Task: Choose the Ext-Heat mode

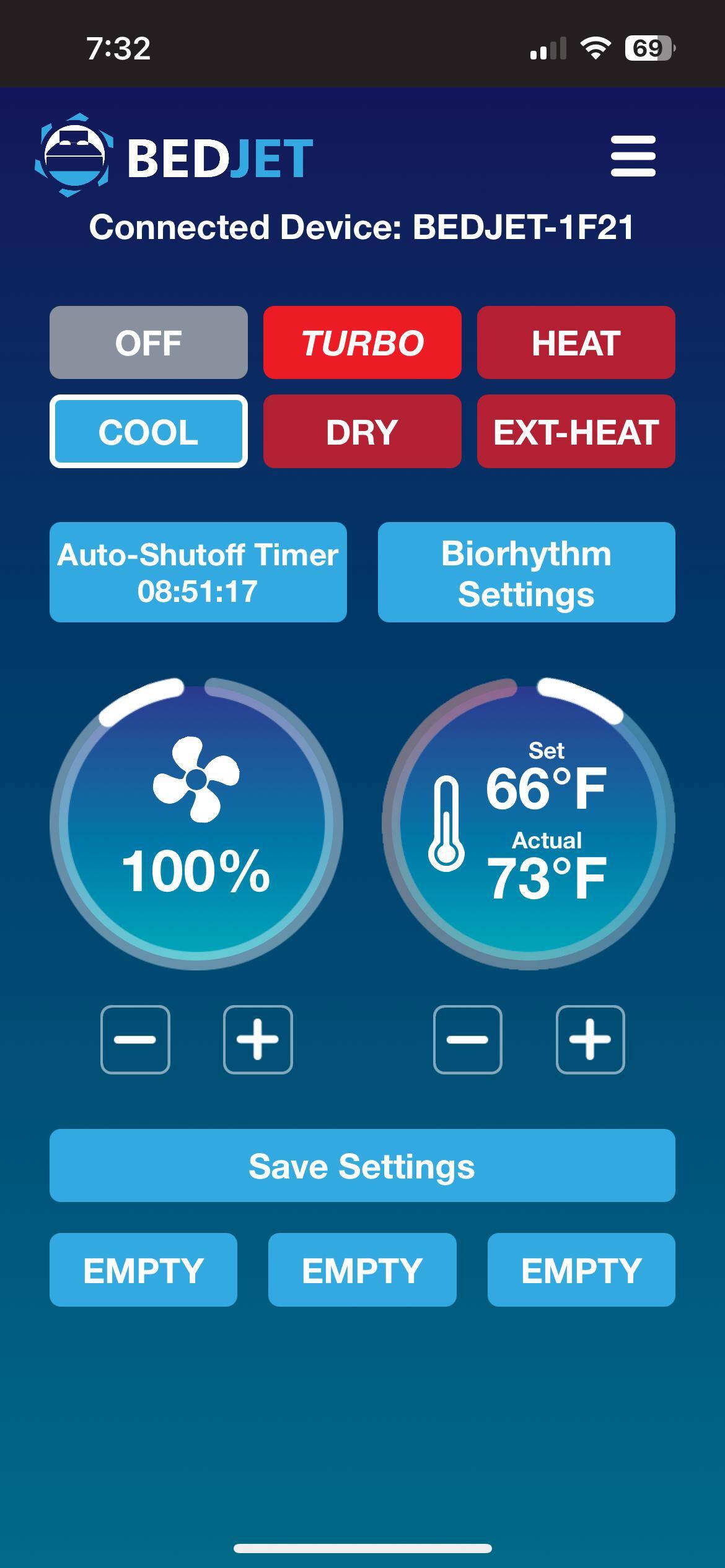Action: [576, 431]
